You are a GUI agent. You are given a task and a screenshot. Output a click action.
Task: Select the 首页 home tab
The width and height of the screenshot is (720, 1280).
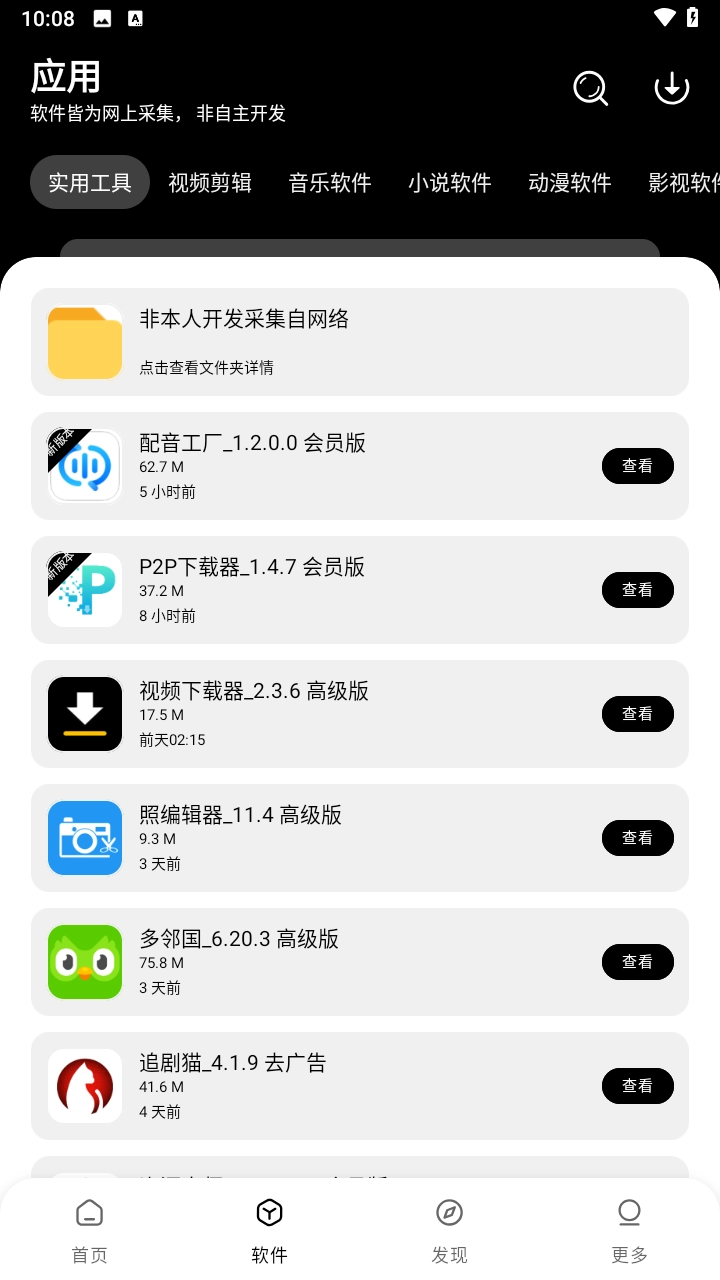point(89,1225)
